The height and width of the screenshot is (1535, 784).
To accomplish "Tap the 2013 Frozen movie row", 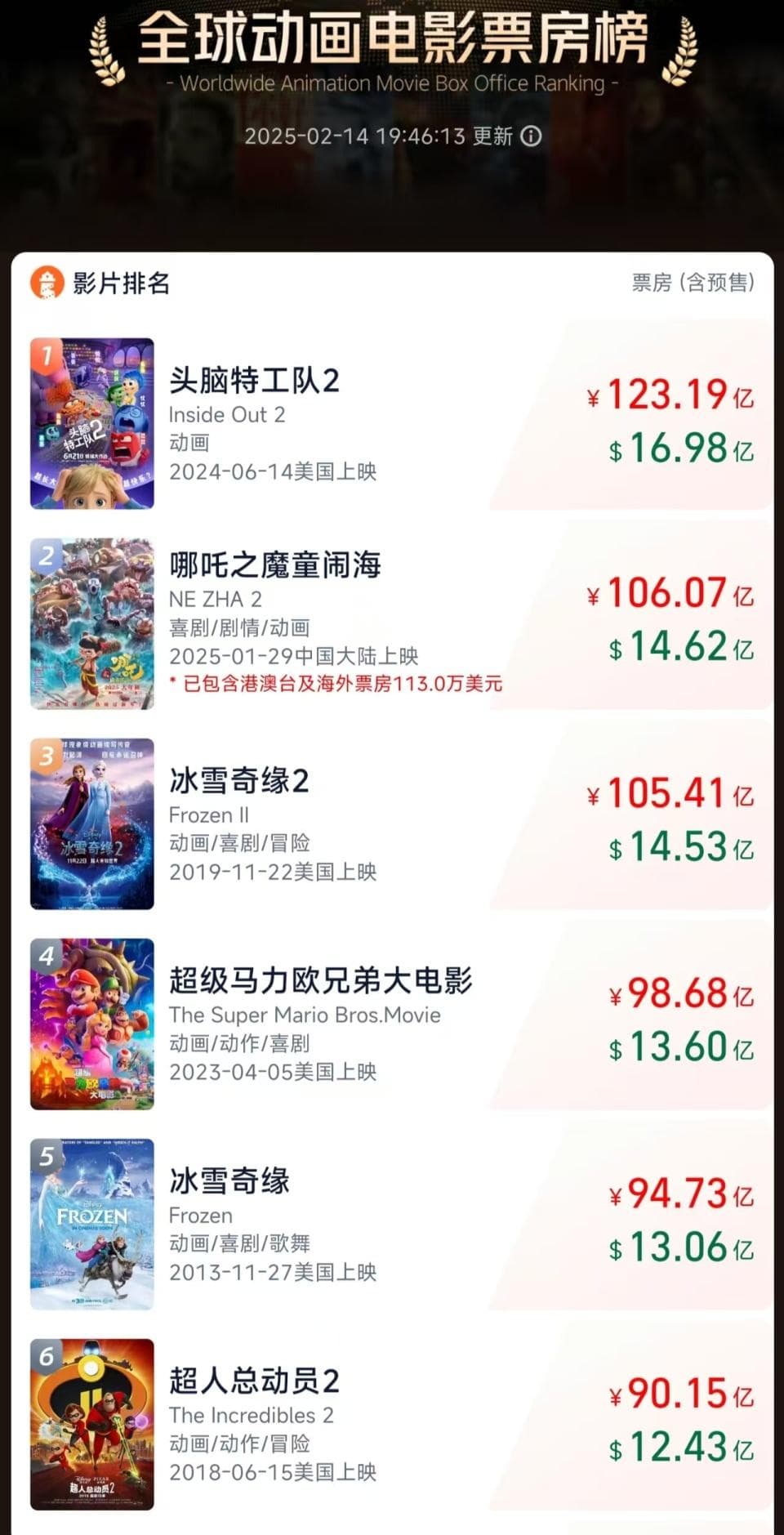I will (392, 1224).
